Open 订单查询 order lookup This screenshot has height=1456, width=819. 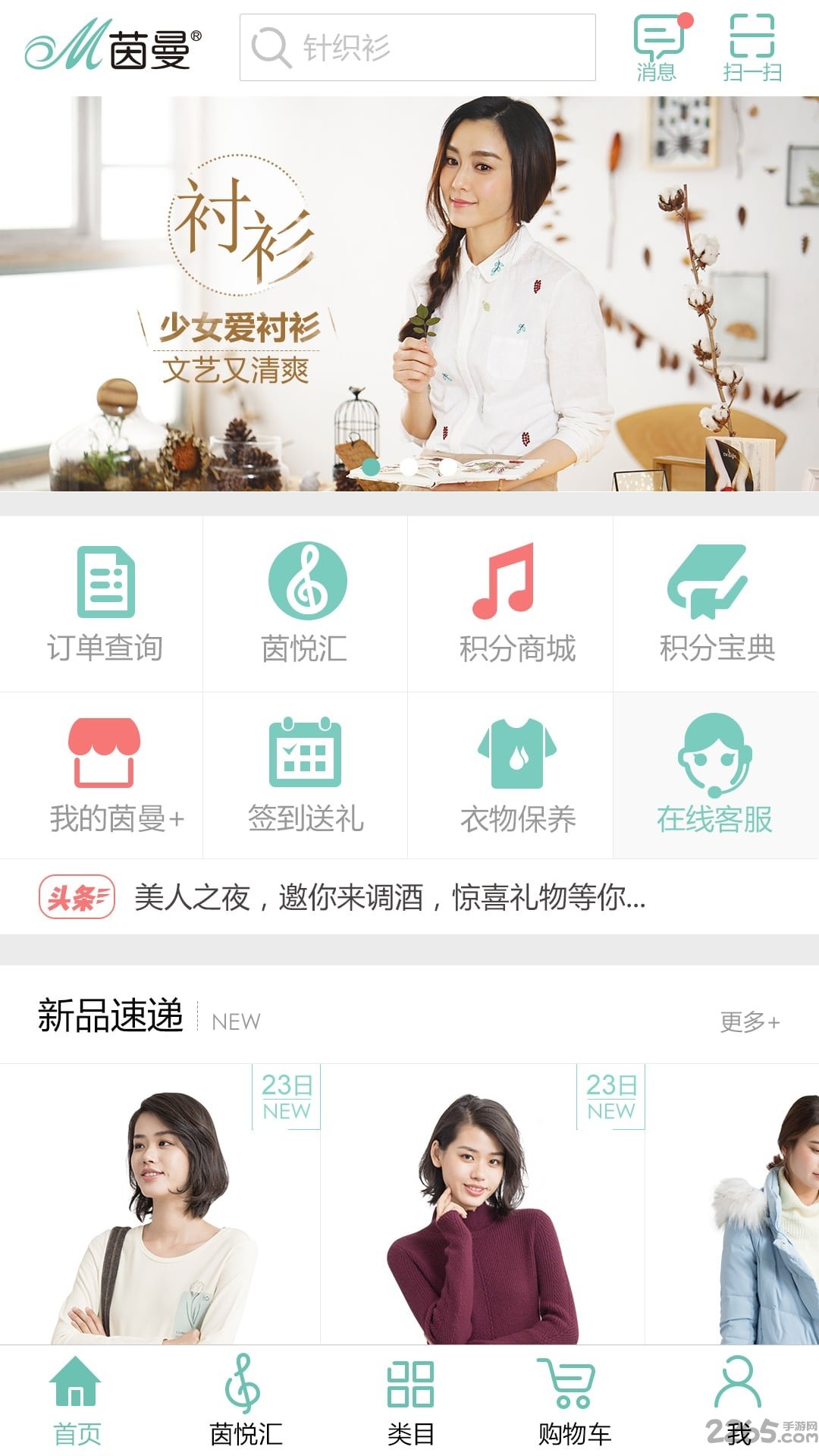[x=105, y=604]
